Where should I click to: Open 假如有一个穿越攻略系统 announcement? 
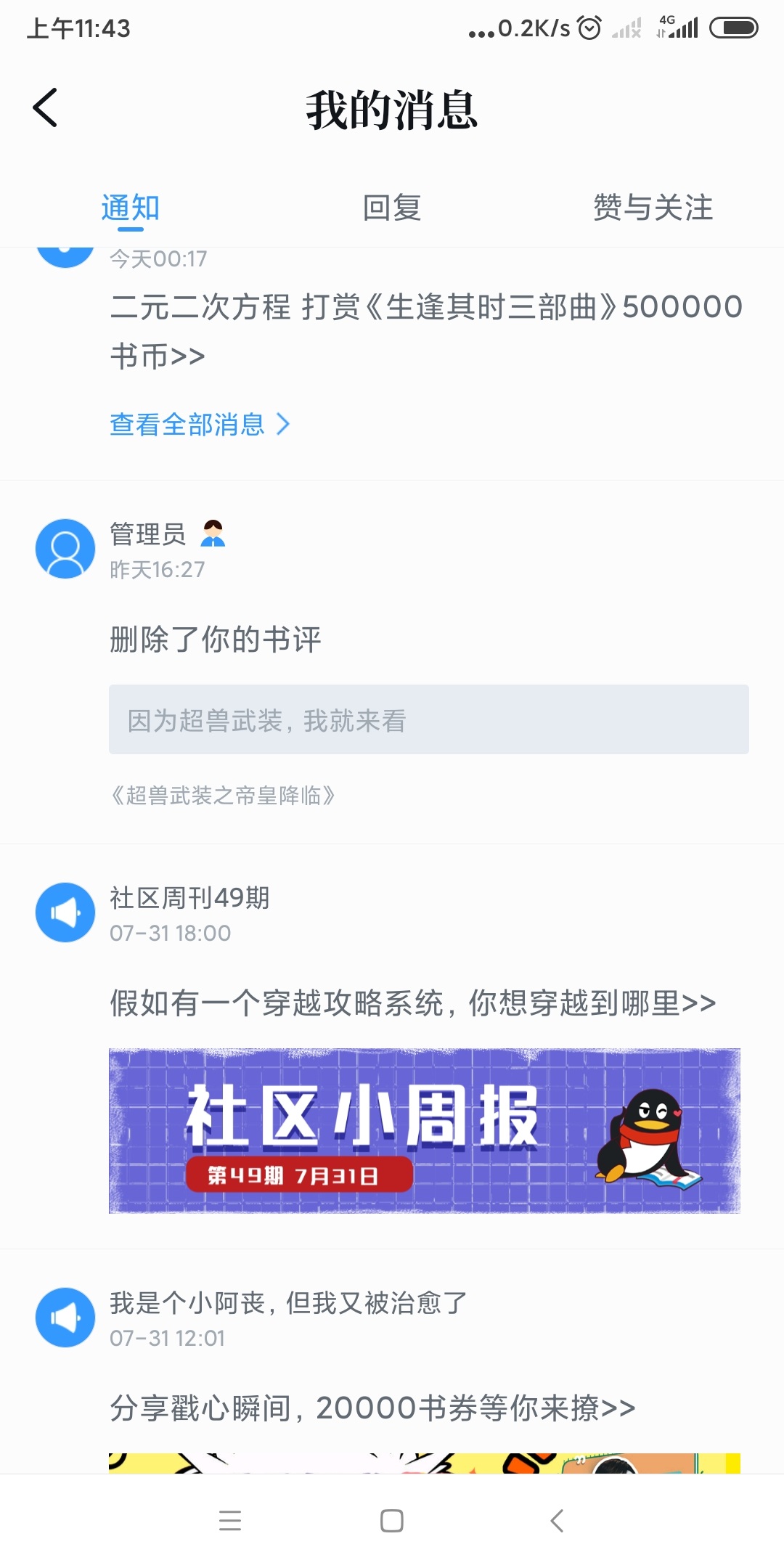coord(413,1003)
